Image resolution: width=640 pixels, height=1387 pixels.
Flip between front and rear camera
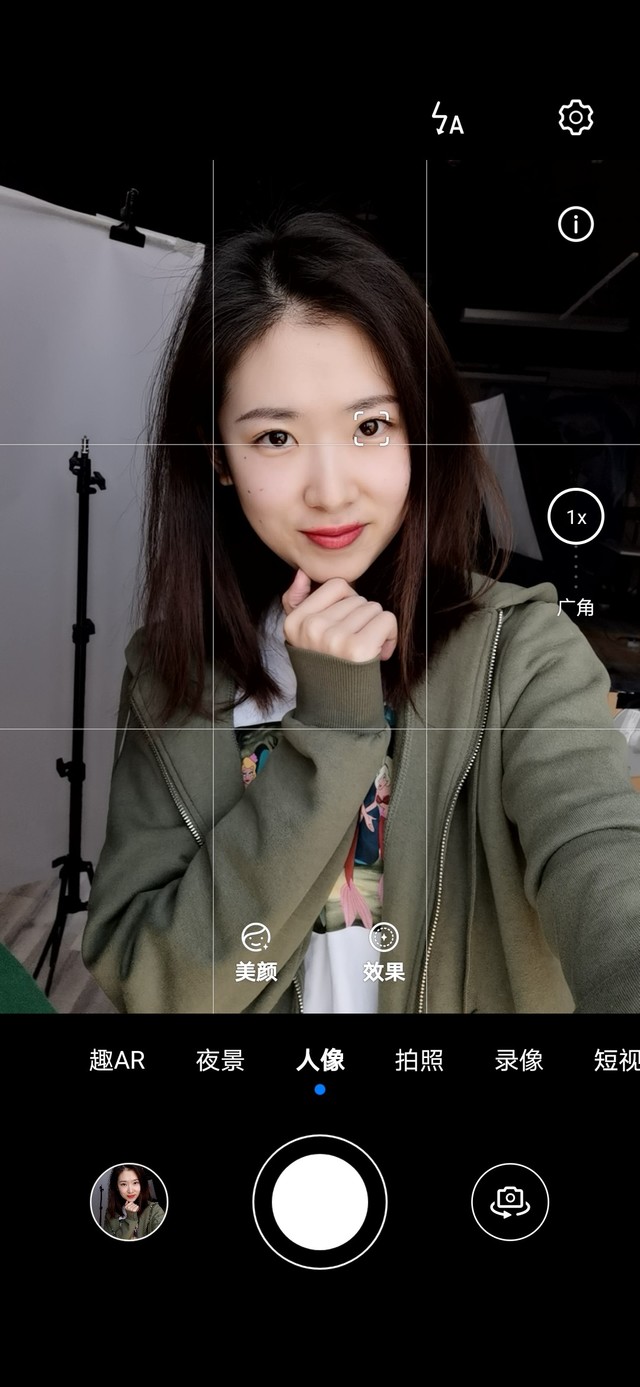(x=510, y=1201)
